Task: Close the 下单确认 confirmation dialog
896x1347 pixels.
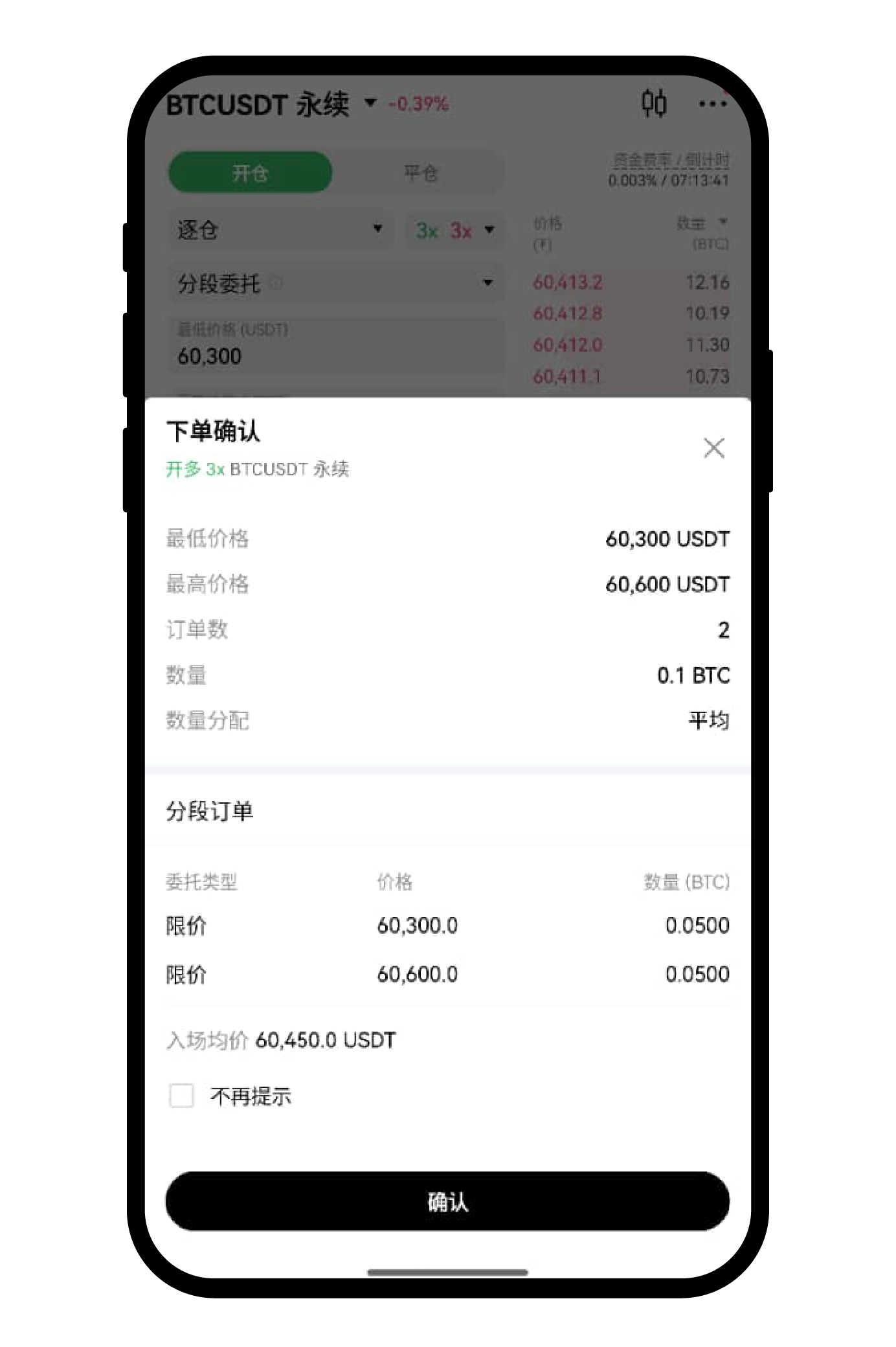Action: pos(714,449)
